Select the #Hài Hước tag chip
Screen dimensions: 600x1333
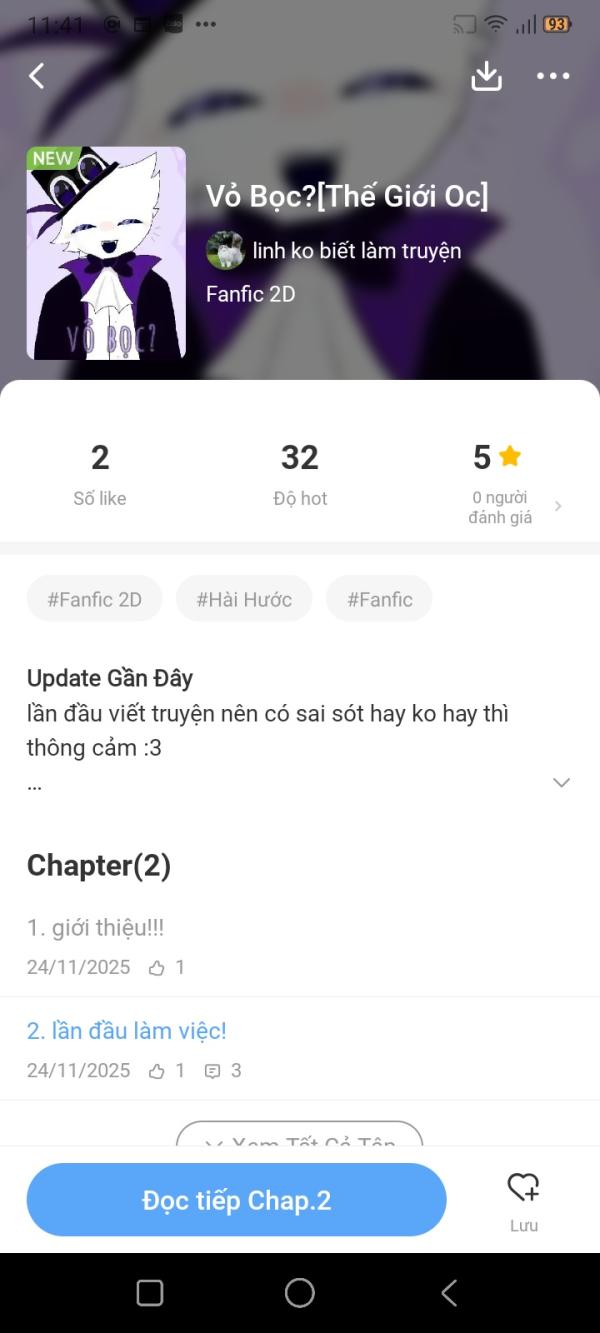244,599
